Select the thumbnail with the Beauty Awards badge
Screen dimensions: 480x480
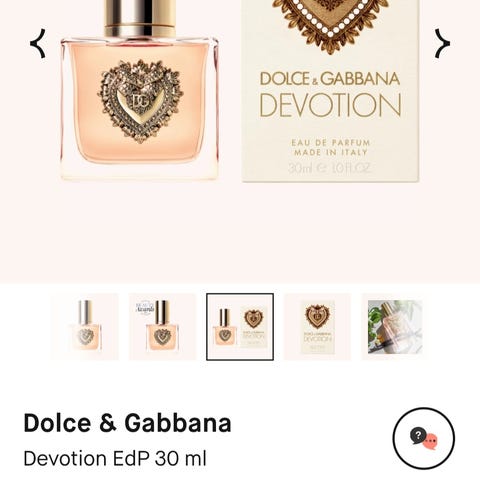pos(162,327)
